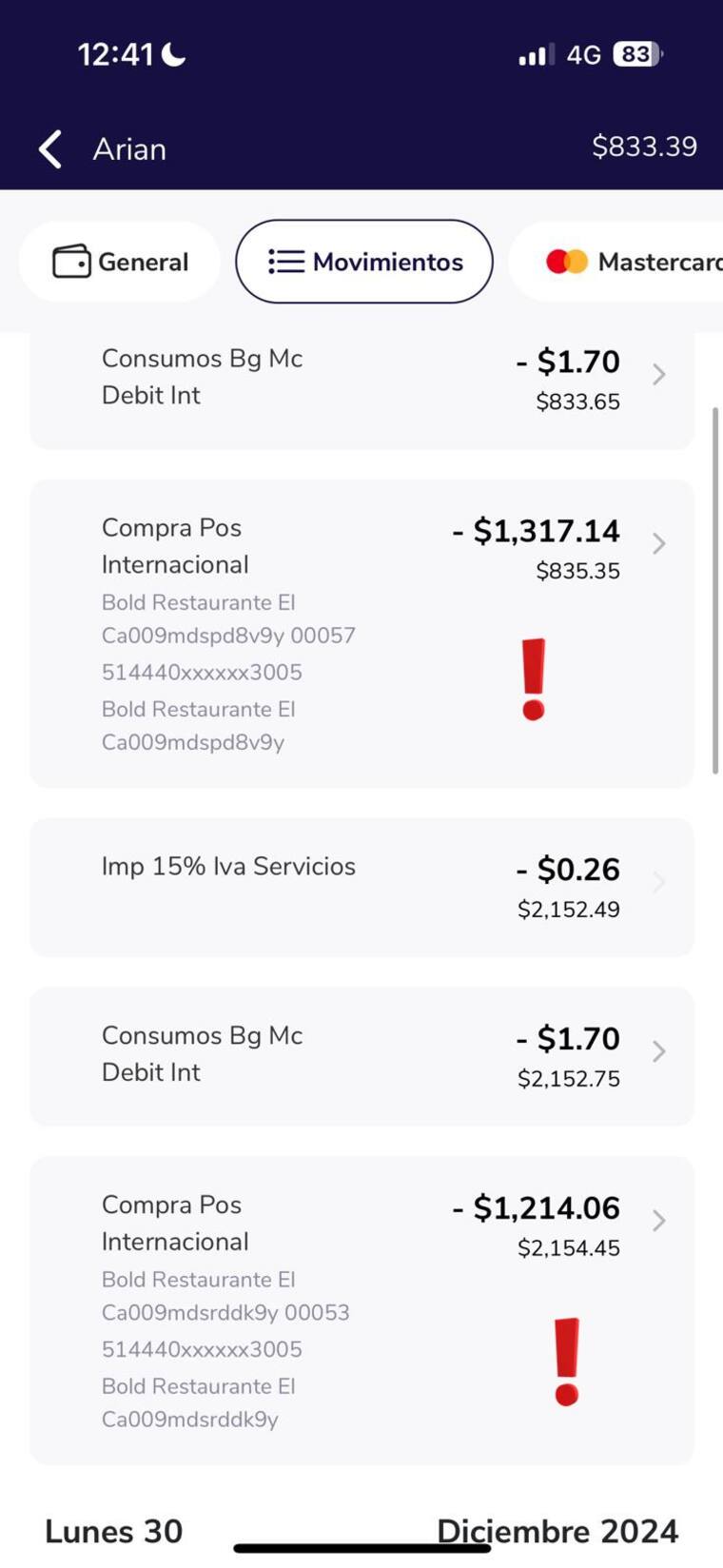Go back from the Arian account screen
Image resolution: width=723 pixels, height=1568 pixels.
click(50, 149)
